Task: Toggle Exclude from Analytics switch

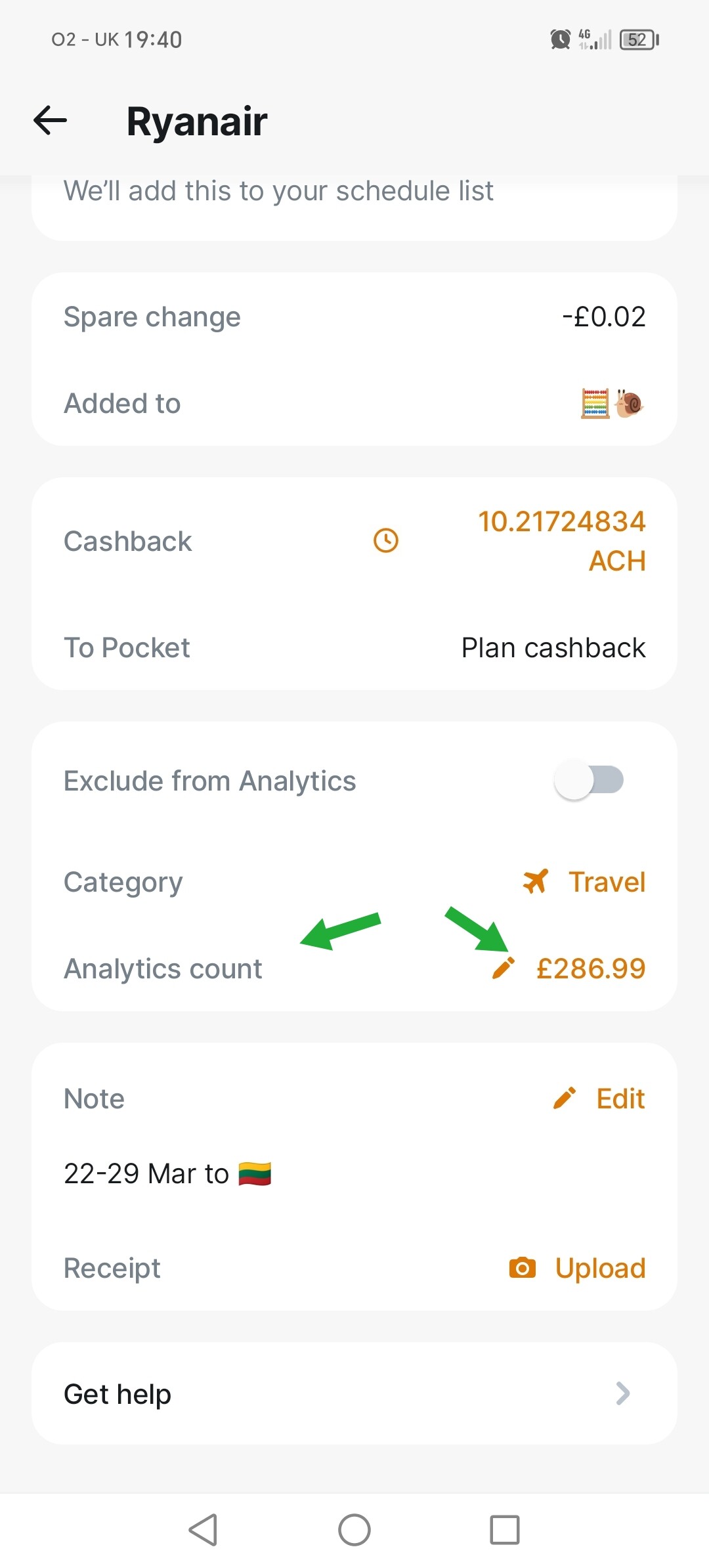Action: pyautogui.click(x=589, y=781)
